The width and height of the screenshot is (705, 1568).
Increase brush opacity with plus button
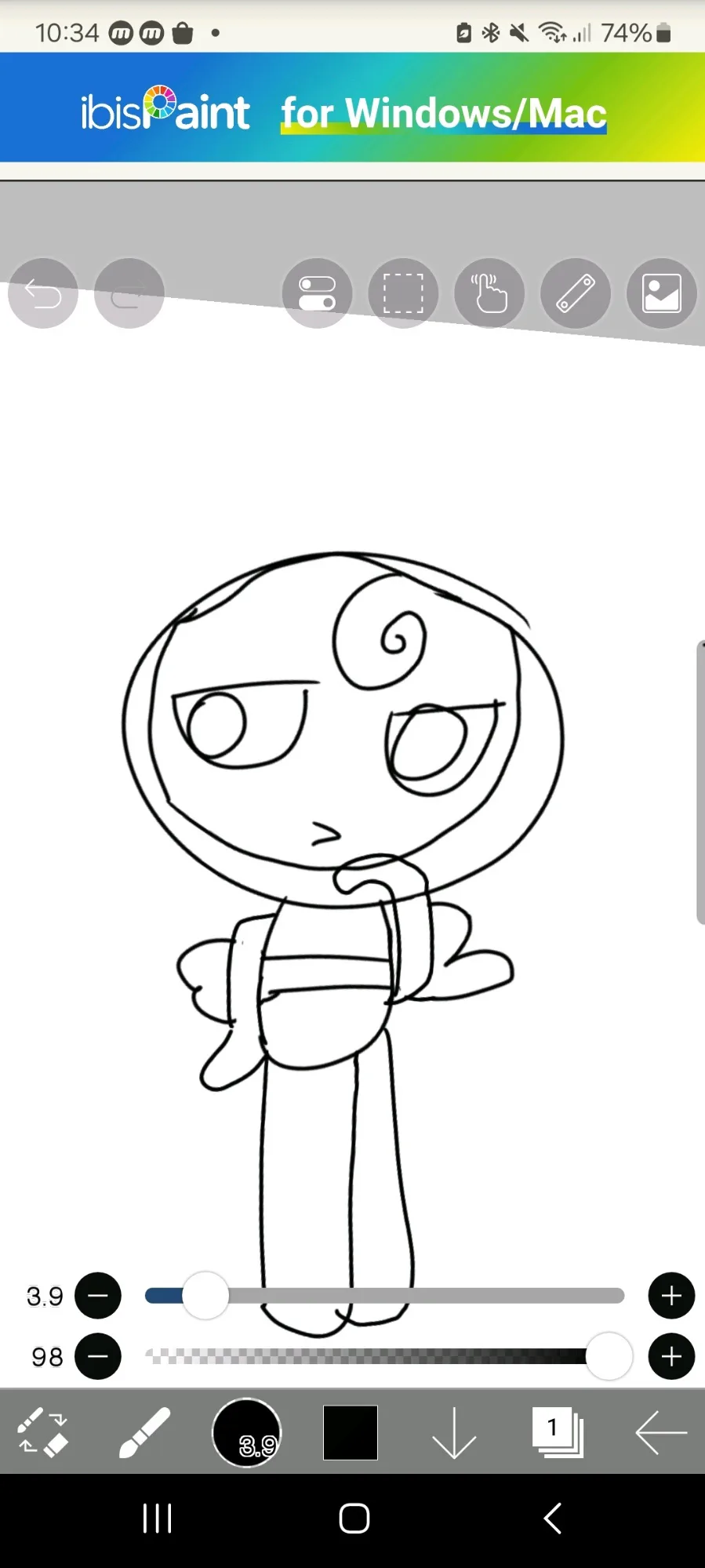671,1356
